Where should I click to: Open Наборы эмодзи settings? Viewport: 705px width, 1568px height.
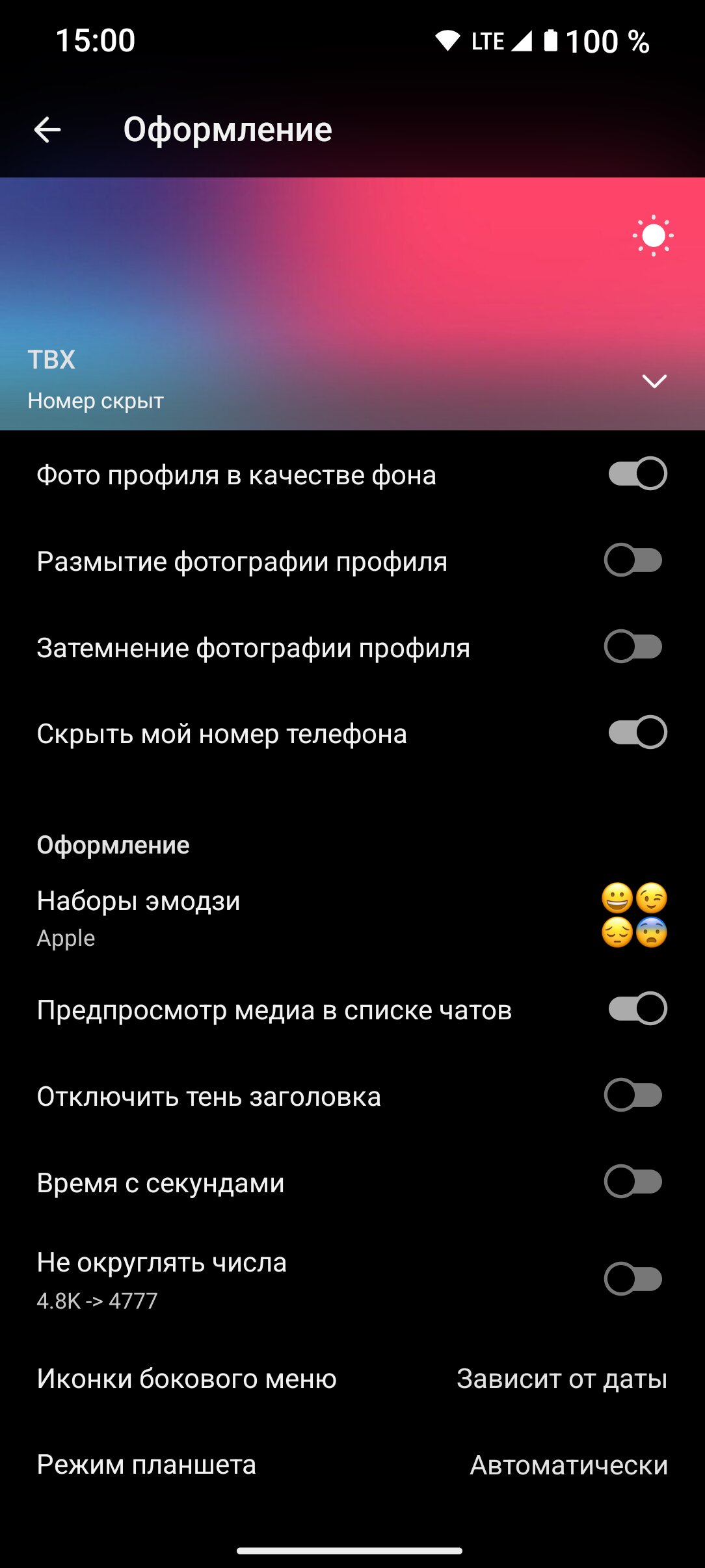pos(352,917)
